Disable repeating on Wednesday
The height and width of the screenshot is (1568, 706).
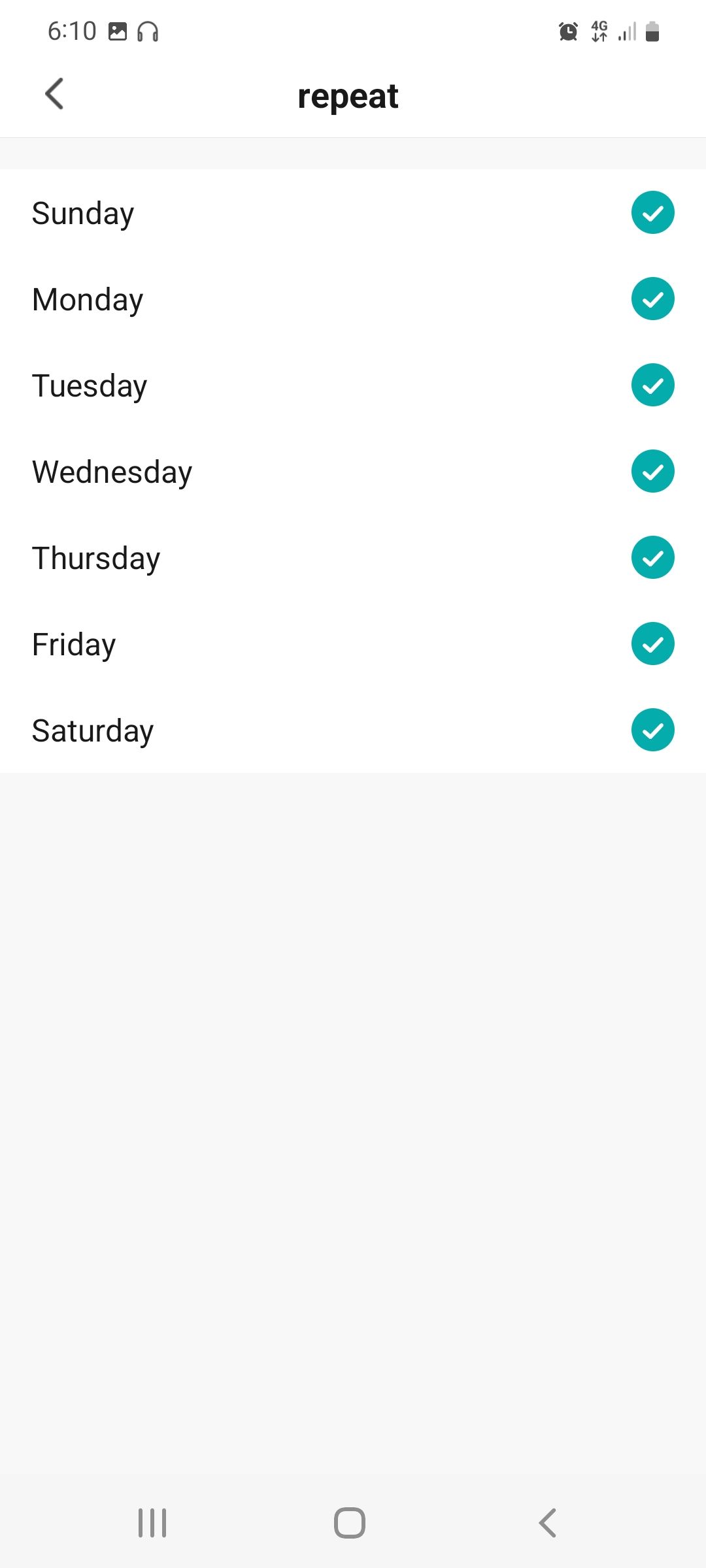652,470
